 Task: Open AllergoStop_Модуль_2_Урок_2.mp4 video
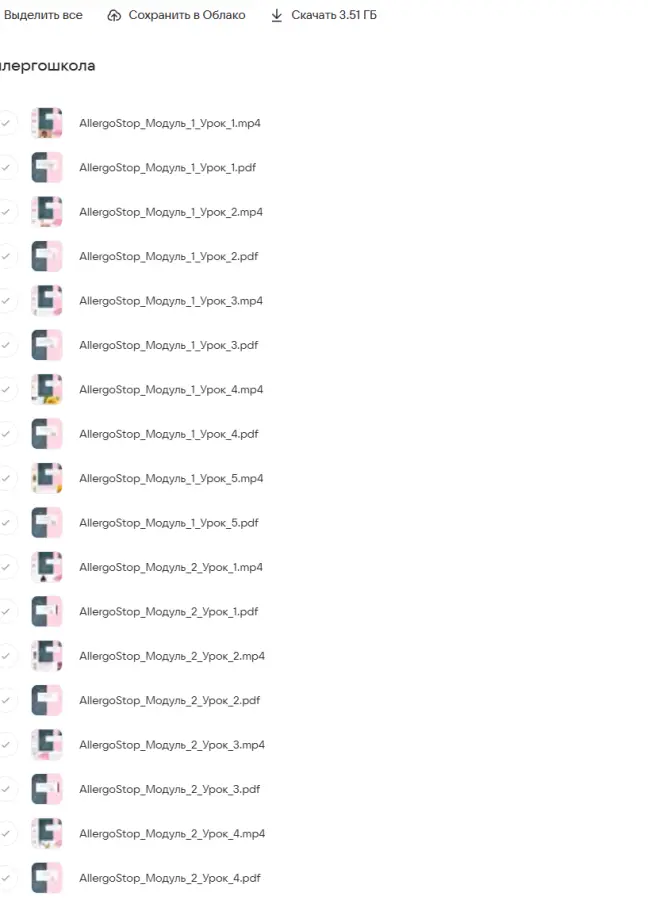[x=171, y=656]
